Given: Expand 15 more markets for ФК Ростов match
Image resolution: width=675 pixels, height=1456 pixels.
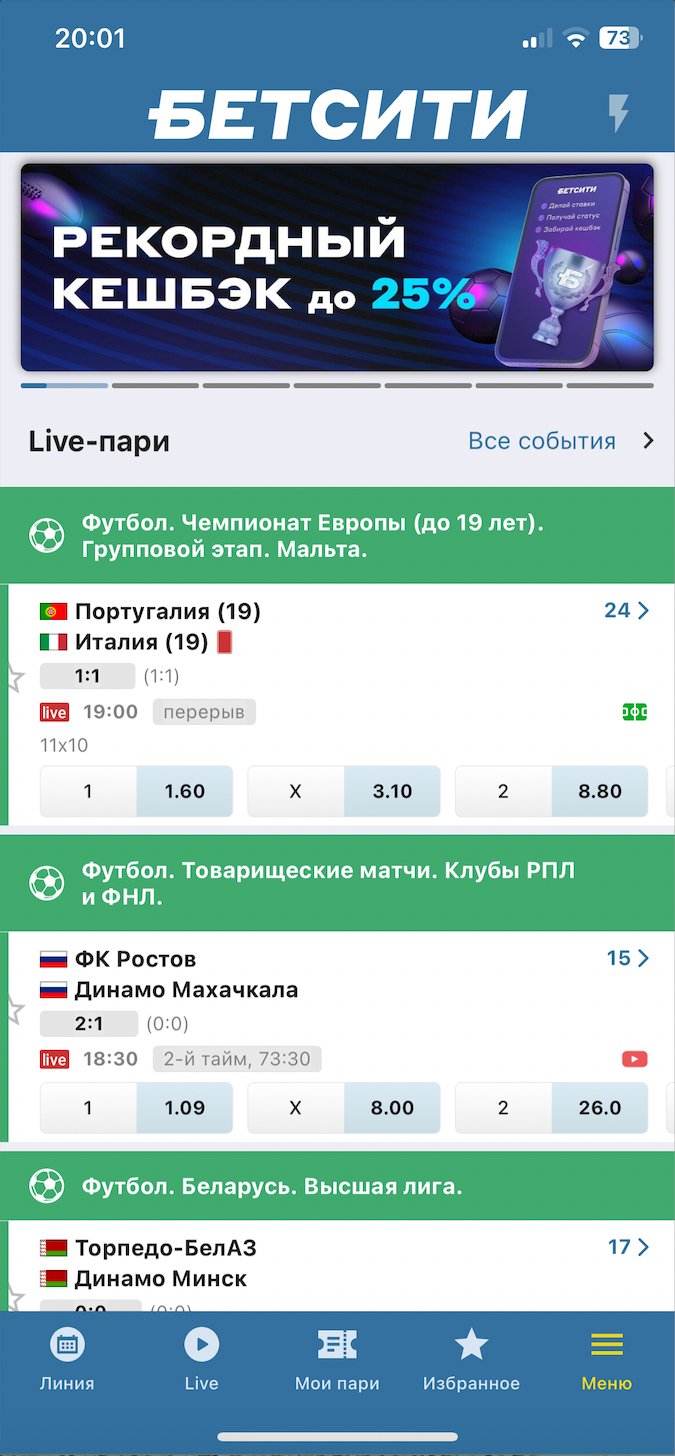Looking at the screenshot, I should tap(627, 958).
